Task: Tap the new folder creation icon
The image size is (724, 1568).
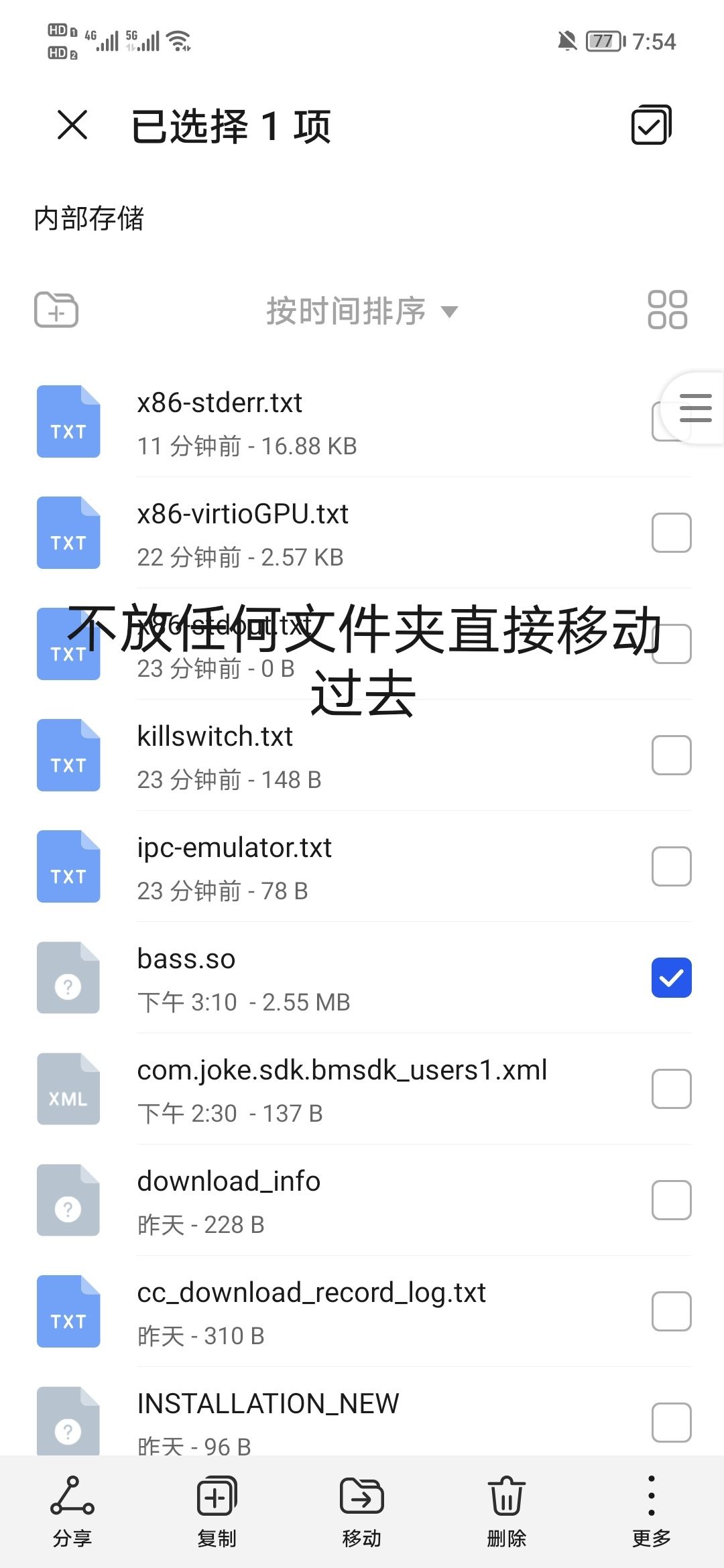Action: pos(56,310)
